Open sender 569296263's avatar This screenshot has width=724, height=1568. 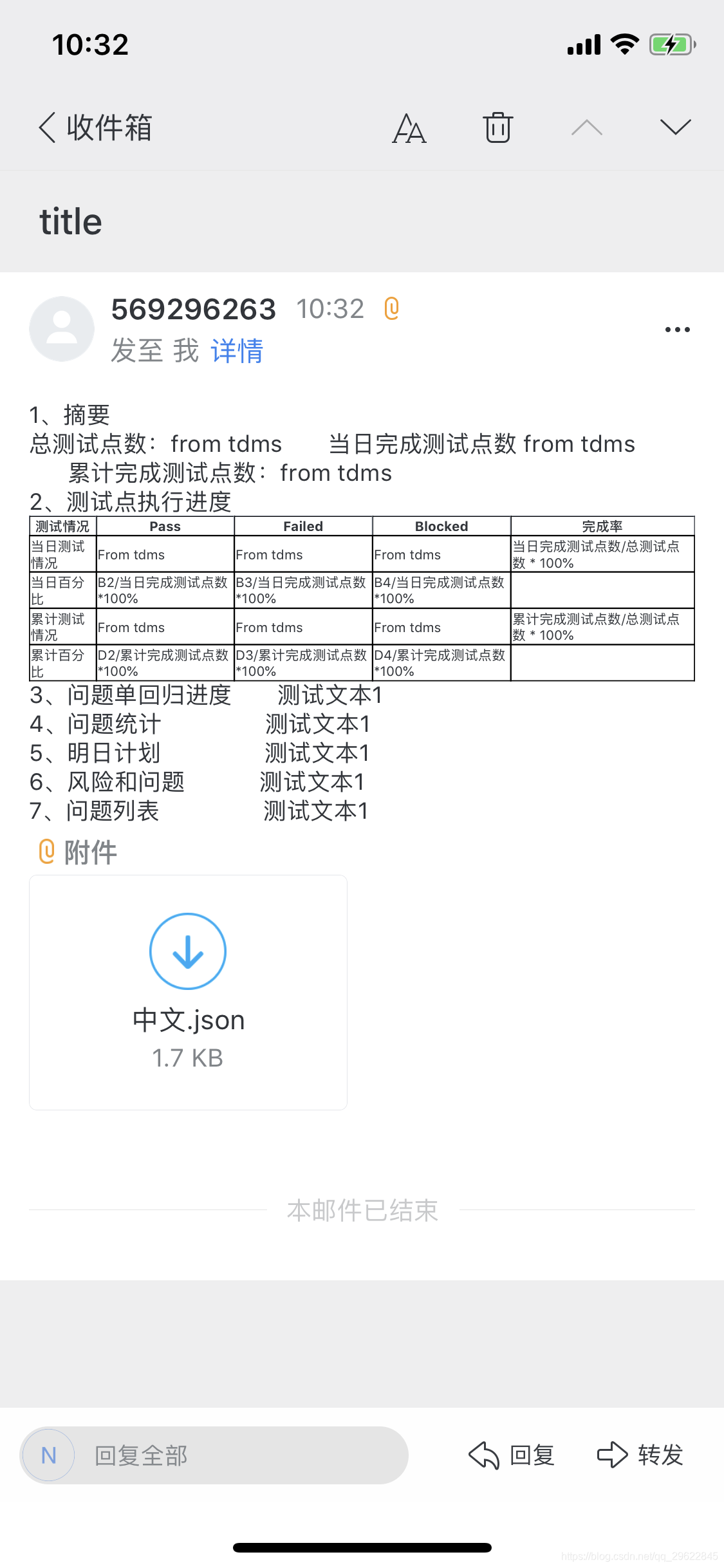tap(62, 329)
